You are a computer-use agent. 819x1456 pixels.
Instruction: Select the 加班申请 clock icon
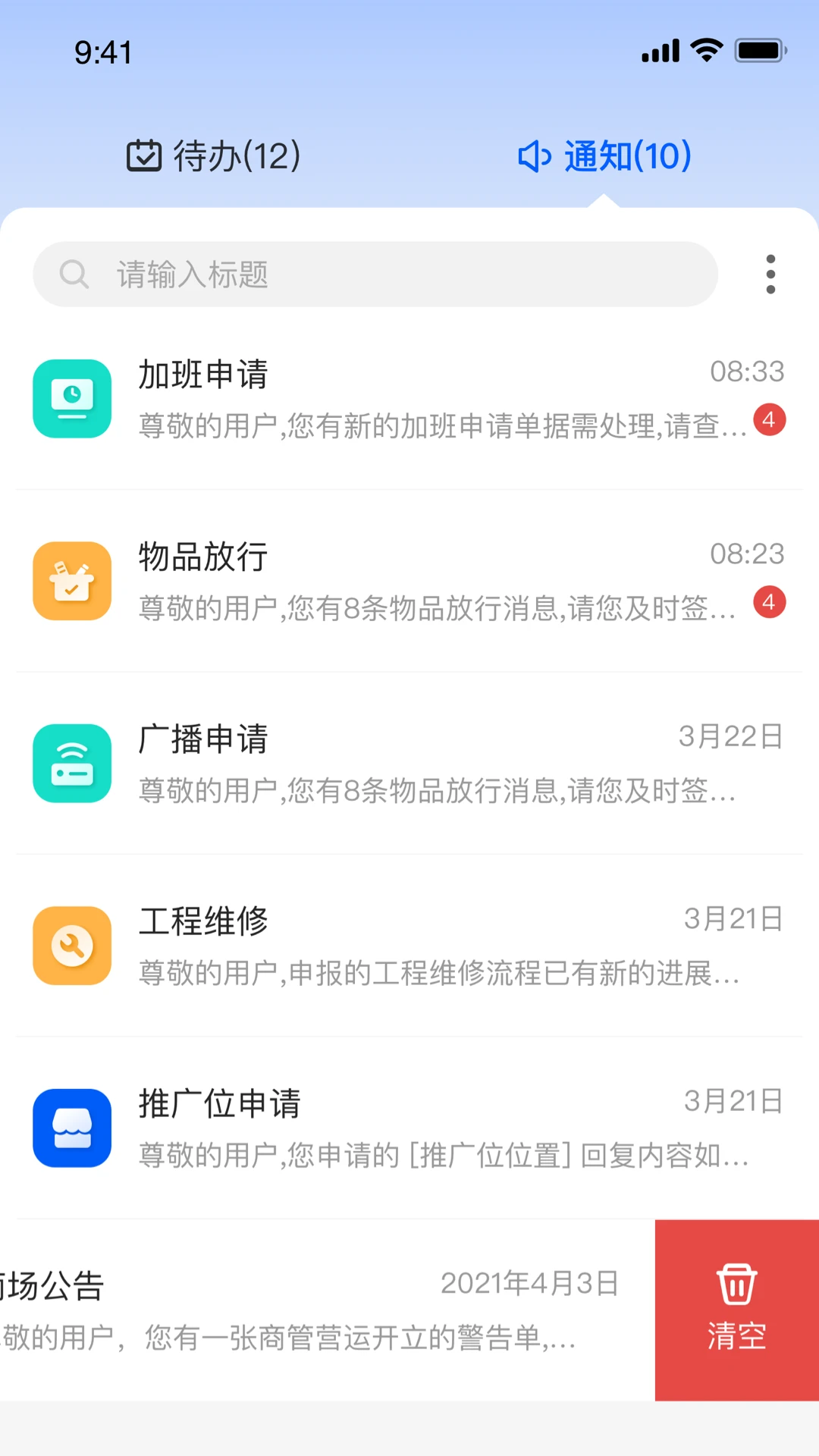pos(72,400)
